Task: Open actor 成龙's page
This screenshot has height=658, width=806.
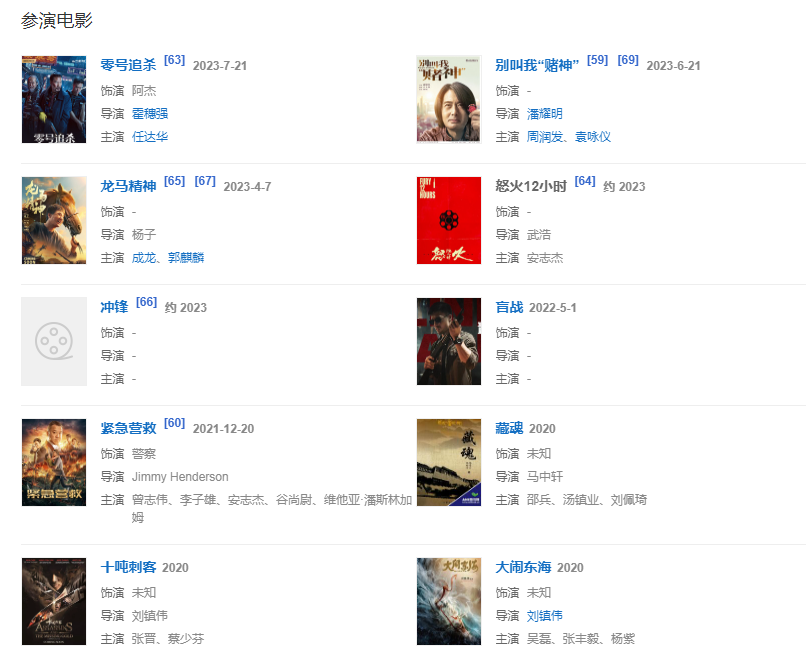Action: click(144, 257)
